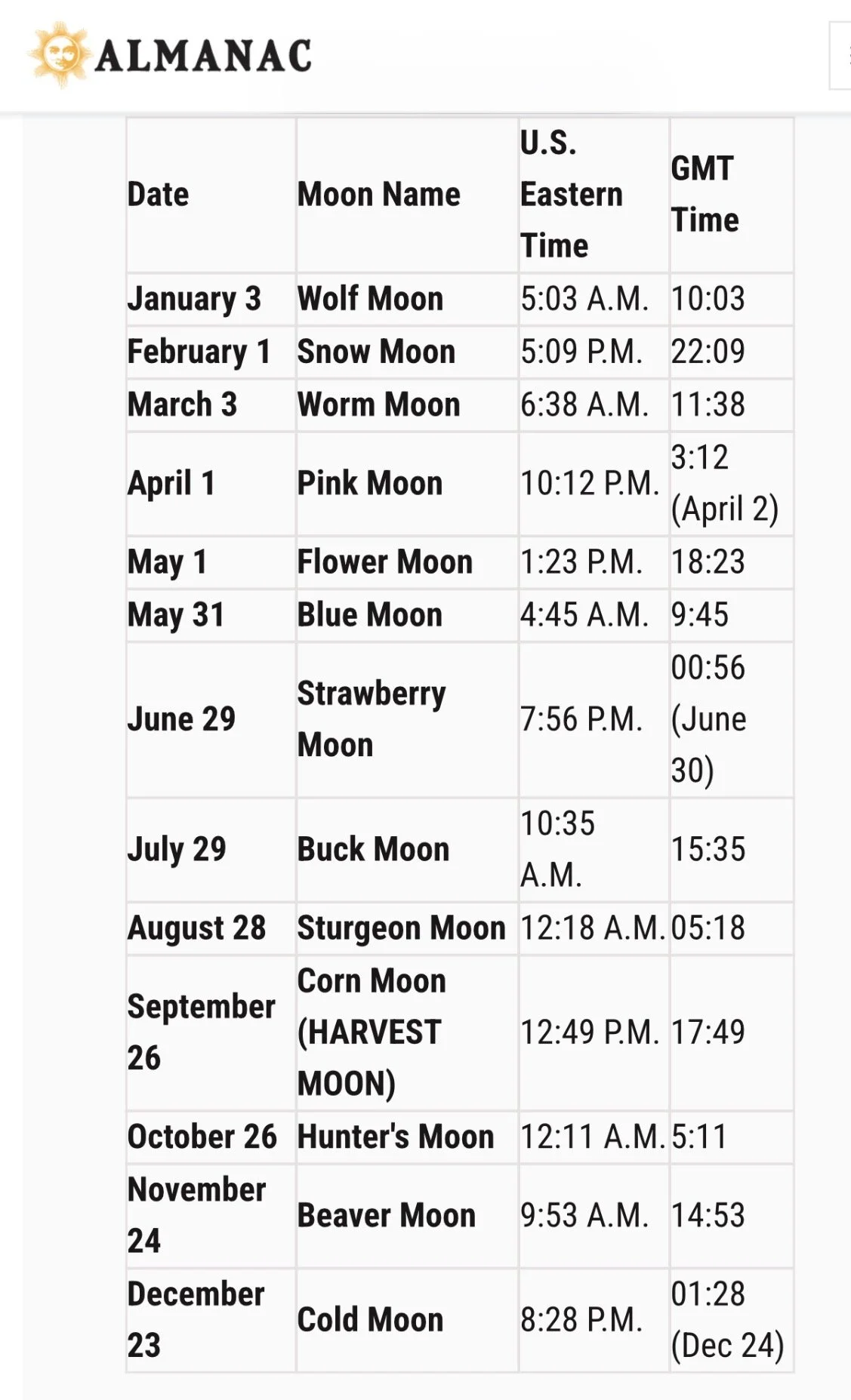Screen dimensions: 851x1400
Task: Open the Almanac home page logo
Action: point(170,55)
